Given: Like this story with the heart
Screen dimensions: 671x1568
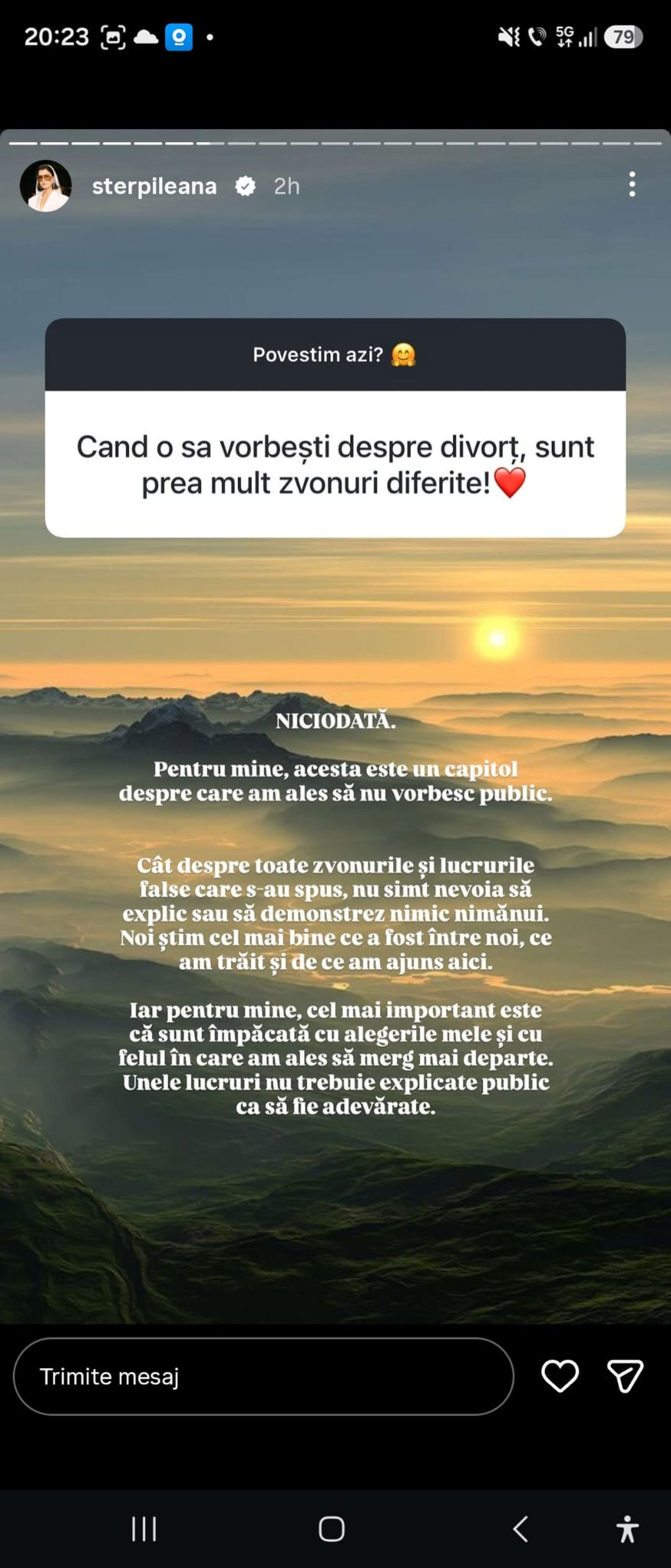Looking at the screenshot, I should point(560,1376).
